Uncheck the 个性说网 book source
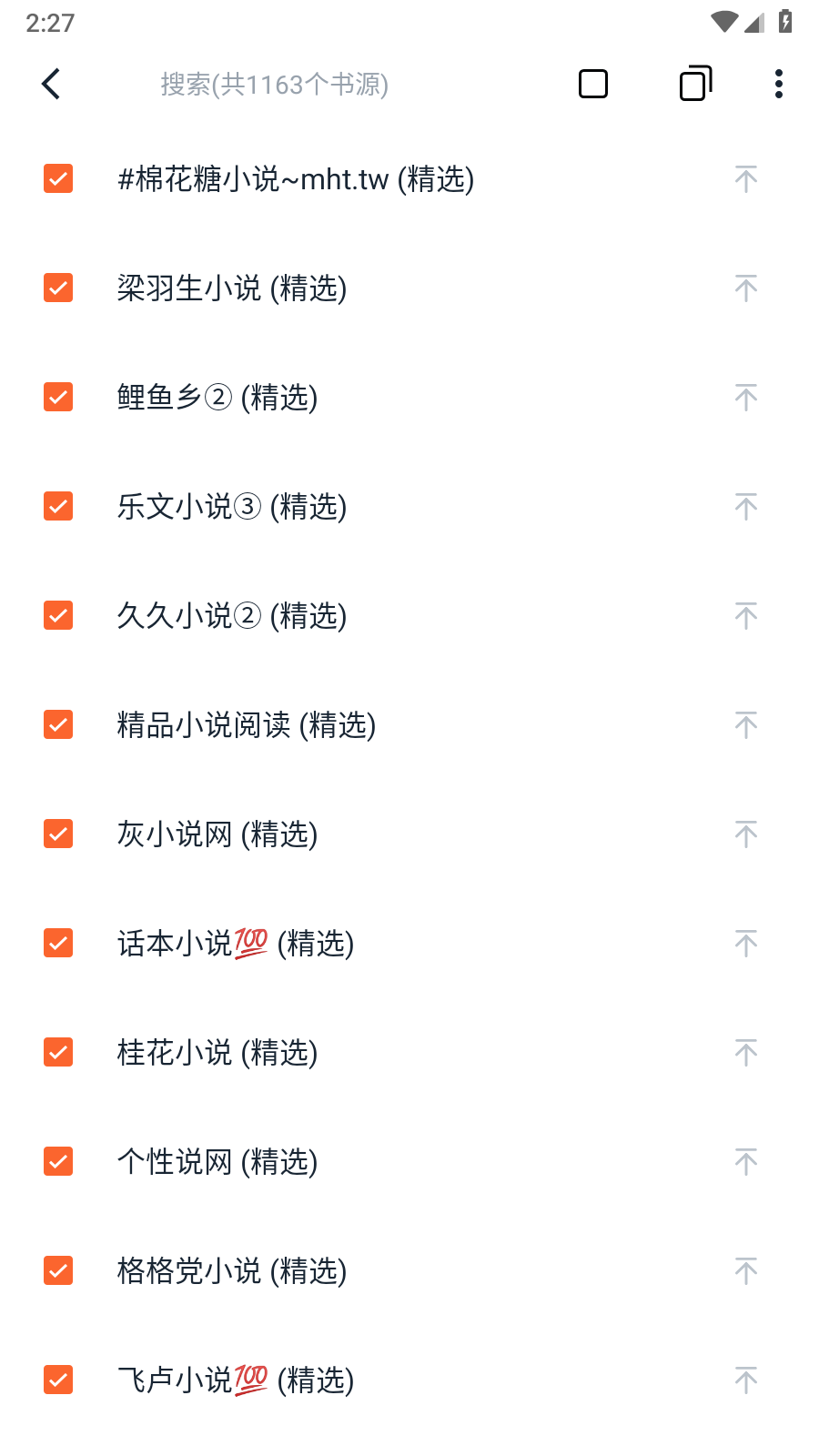Screen dimensions: 819x1456 click(x=57, y=1161)
